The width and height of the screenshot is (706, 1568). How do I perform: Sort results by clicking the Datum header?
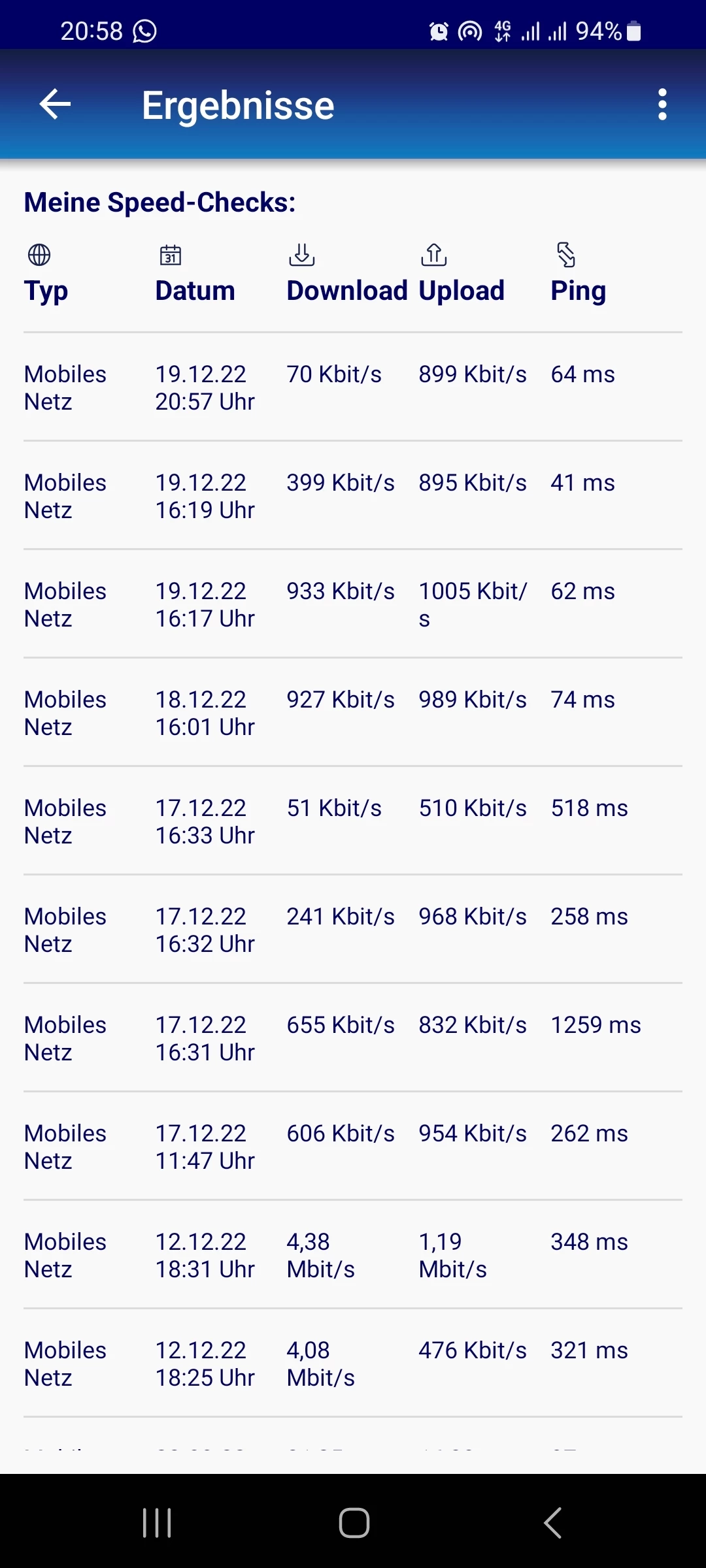[x=194, y=290]
